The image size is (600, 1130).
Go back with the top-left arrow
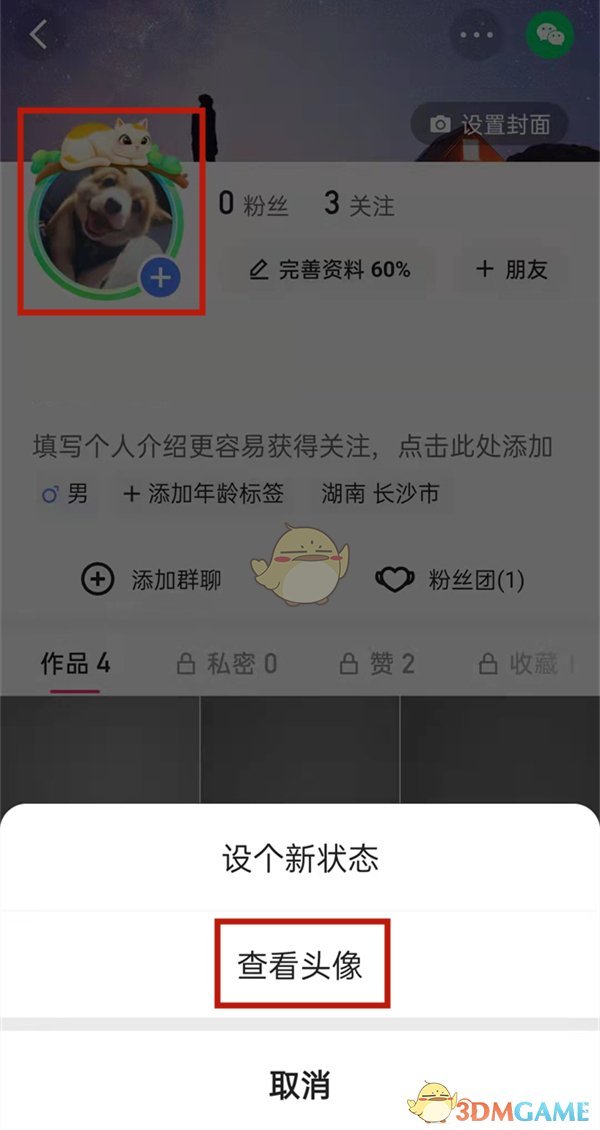point(38,35)
